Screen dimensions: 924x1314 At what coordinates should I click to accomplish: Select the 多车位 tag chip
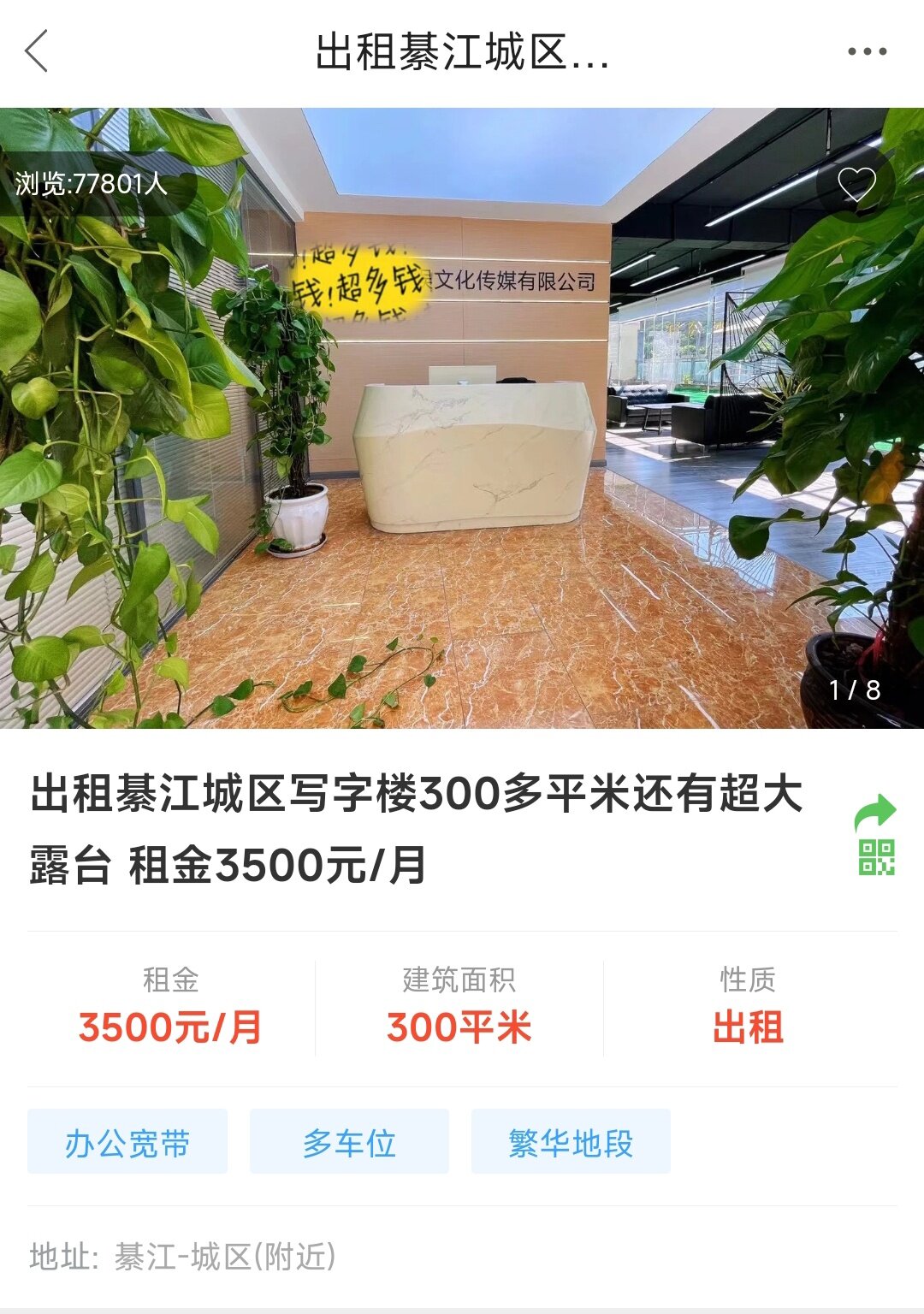click(x=349, y=1142)
